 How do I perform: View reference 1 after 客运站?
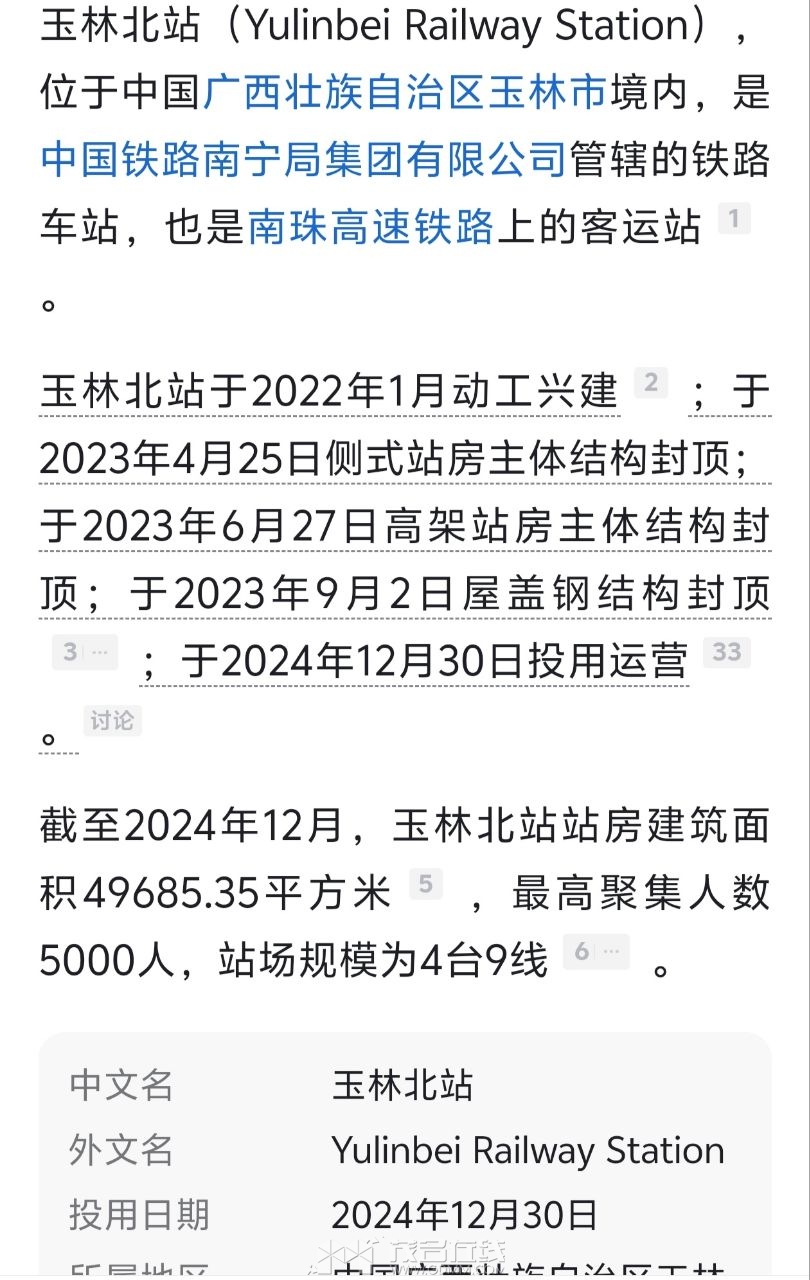[734, 219]
